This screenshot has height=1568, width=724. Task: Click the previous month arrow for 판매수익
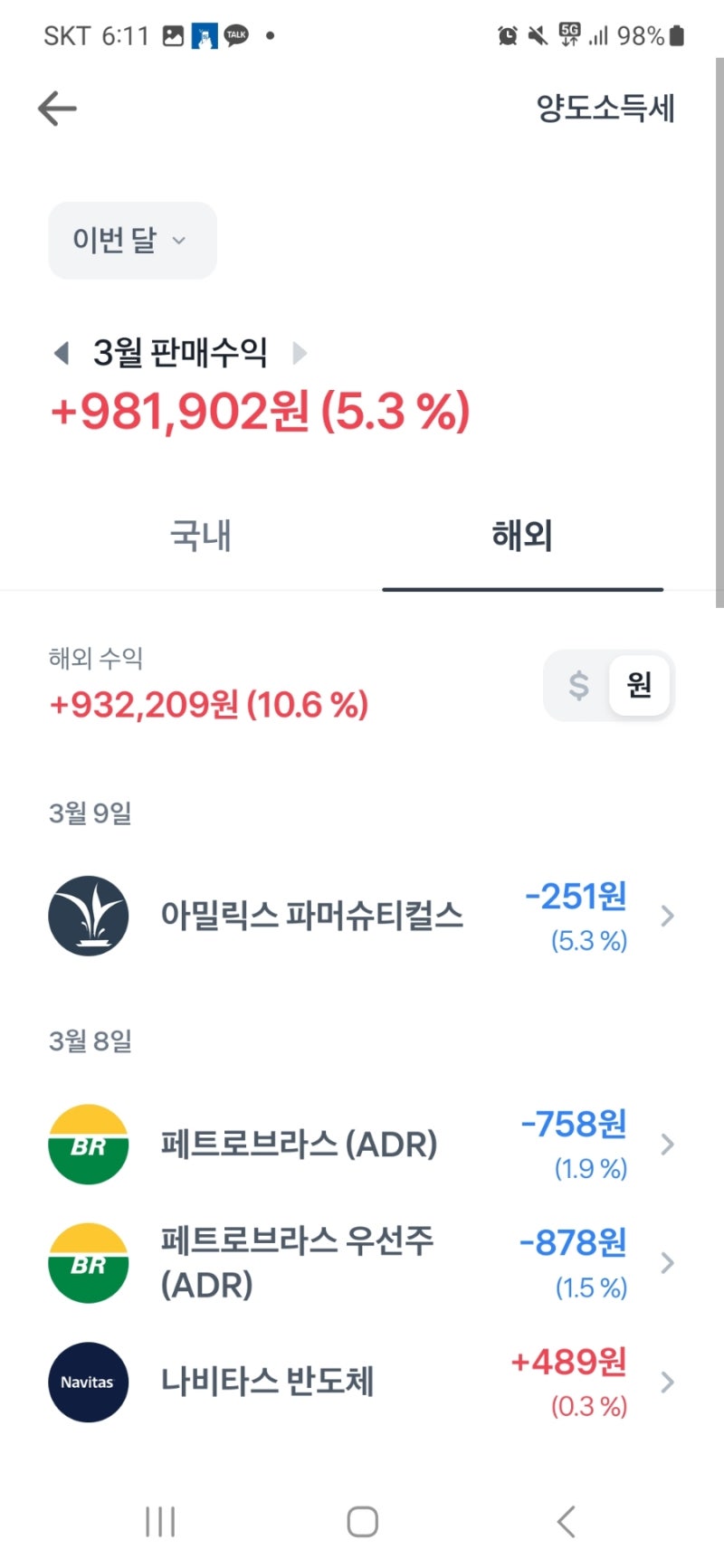(62, 354)
